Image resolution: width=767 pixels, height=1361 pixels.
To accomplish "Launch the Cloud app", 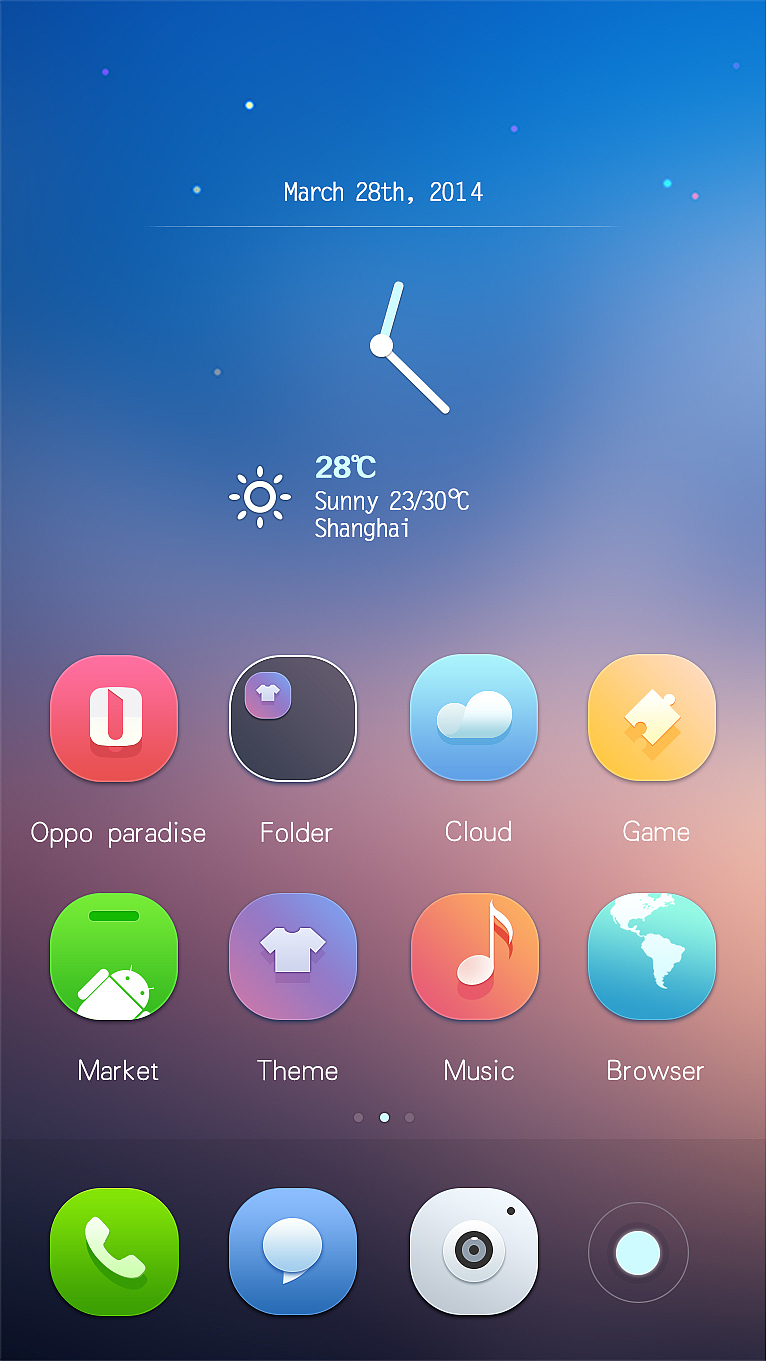I will pos(474,718).
